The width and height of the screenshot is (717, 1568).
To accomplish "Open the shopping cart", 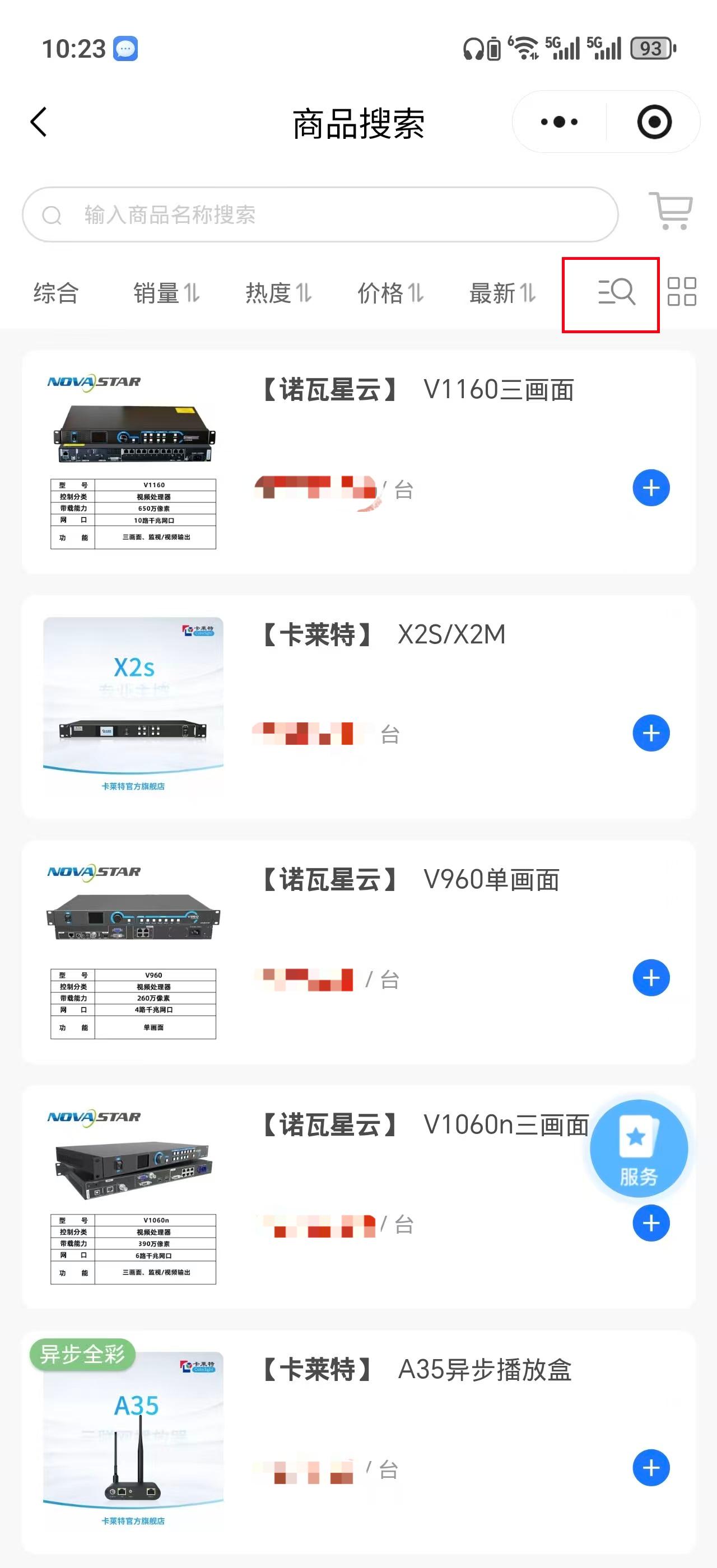I will [x=671, y=211].
